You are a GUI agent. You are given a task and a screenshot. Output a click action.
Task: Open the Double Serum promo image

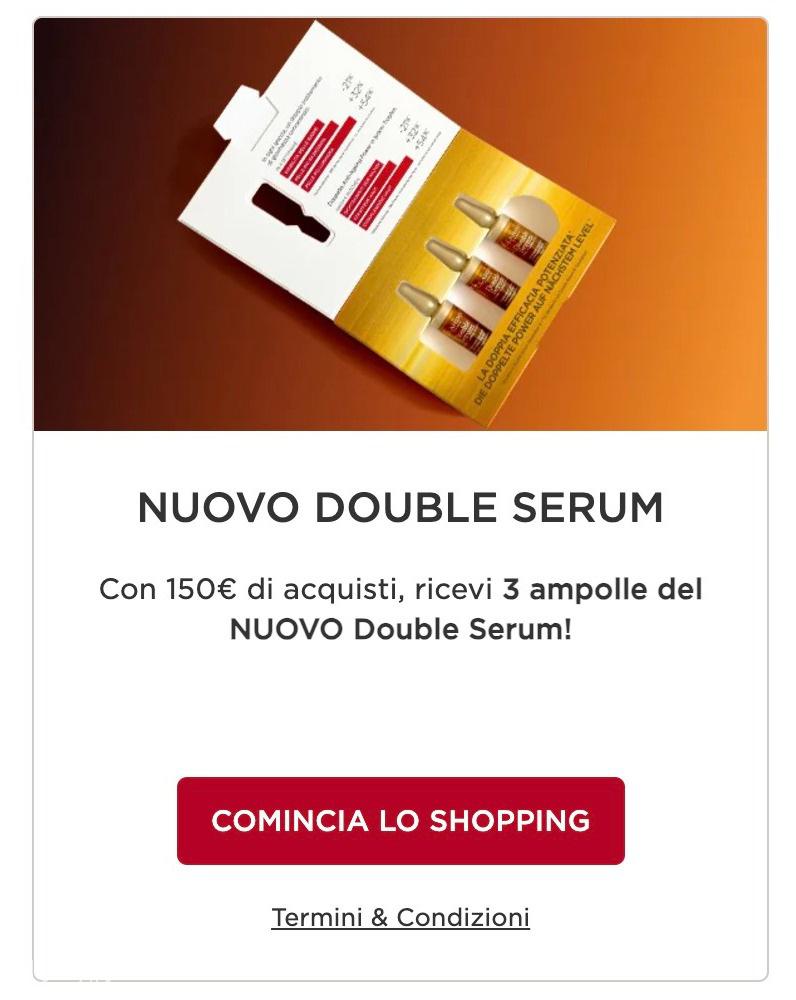400,225
